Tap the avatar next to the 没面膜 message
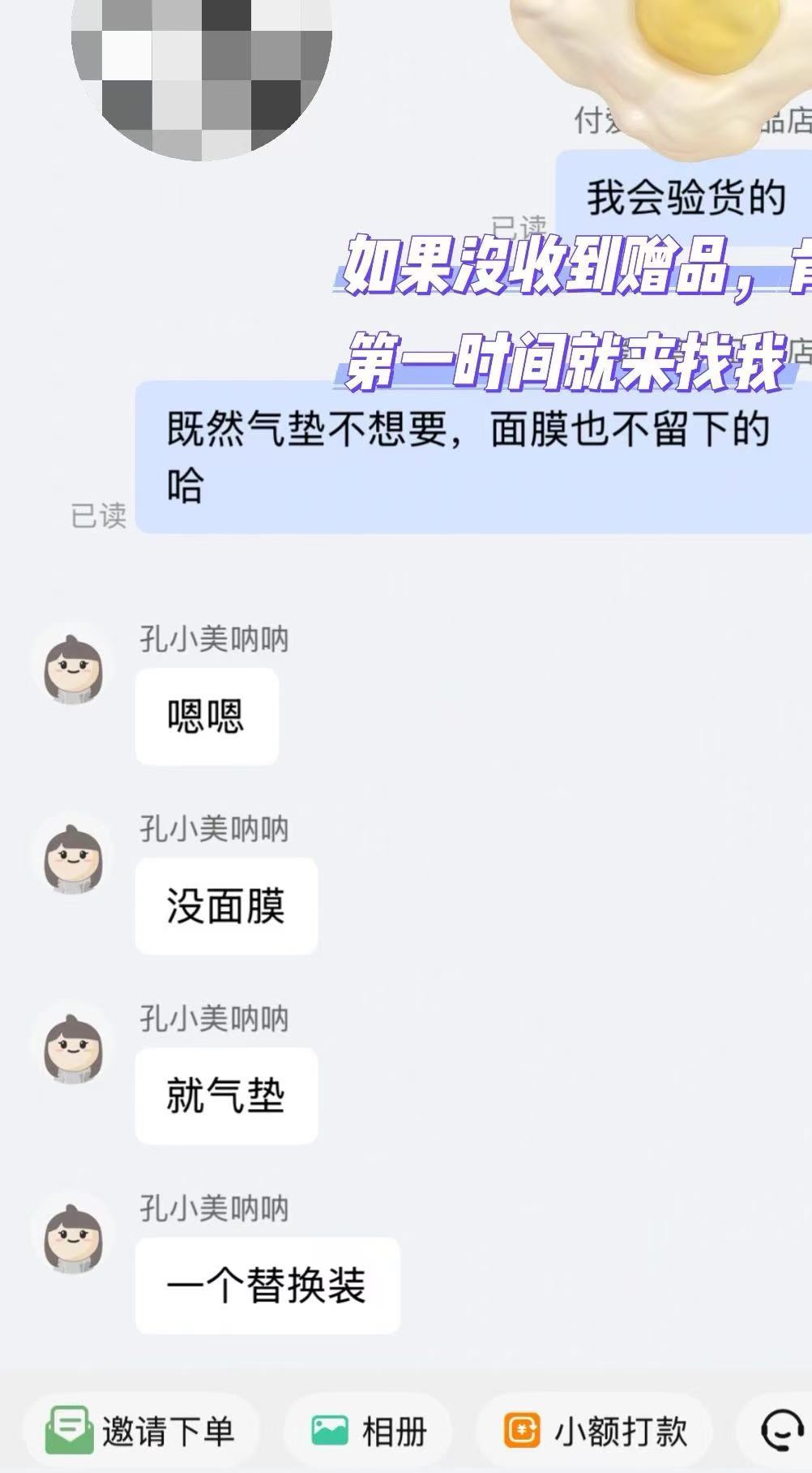The width and height of the screenshot is (812, 1473). click(73, 857)
